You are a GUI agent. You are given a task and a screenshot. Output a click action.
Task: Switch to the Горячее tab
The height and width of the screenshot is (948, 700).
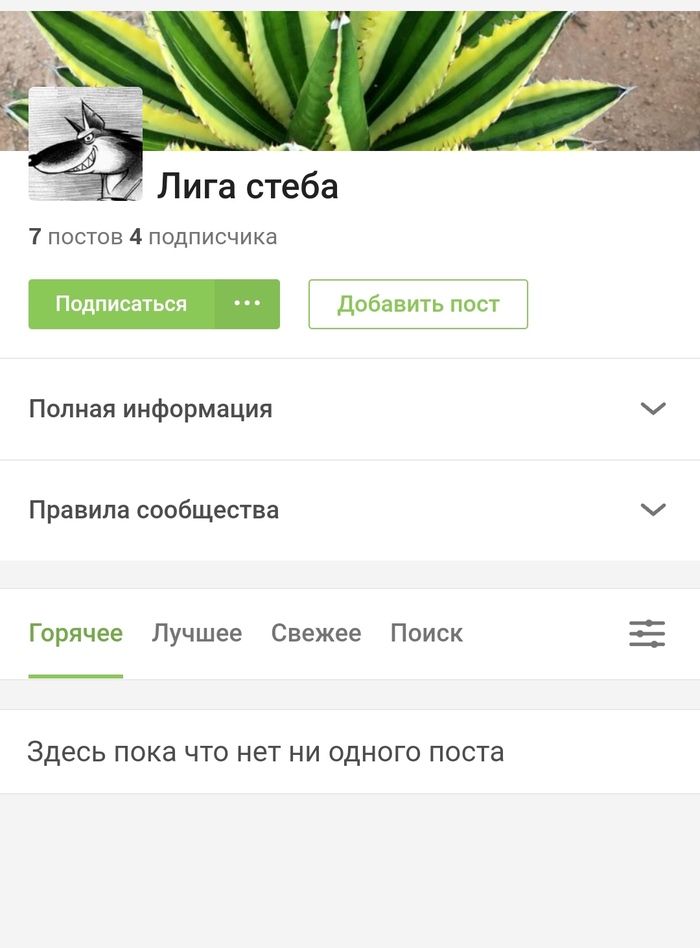76,633
